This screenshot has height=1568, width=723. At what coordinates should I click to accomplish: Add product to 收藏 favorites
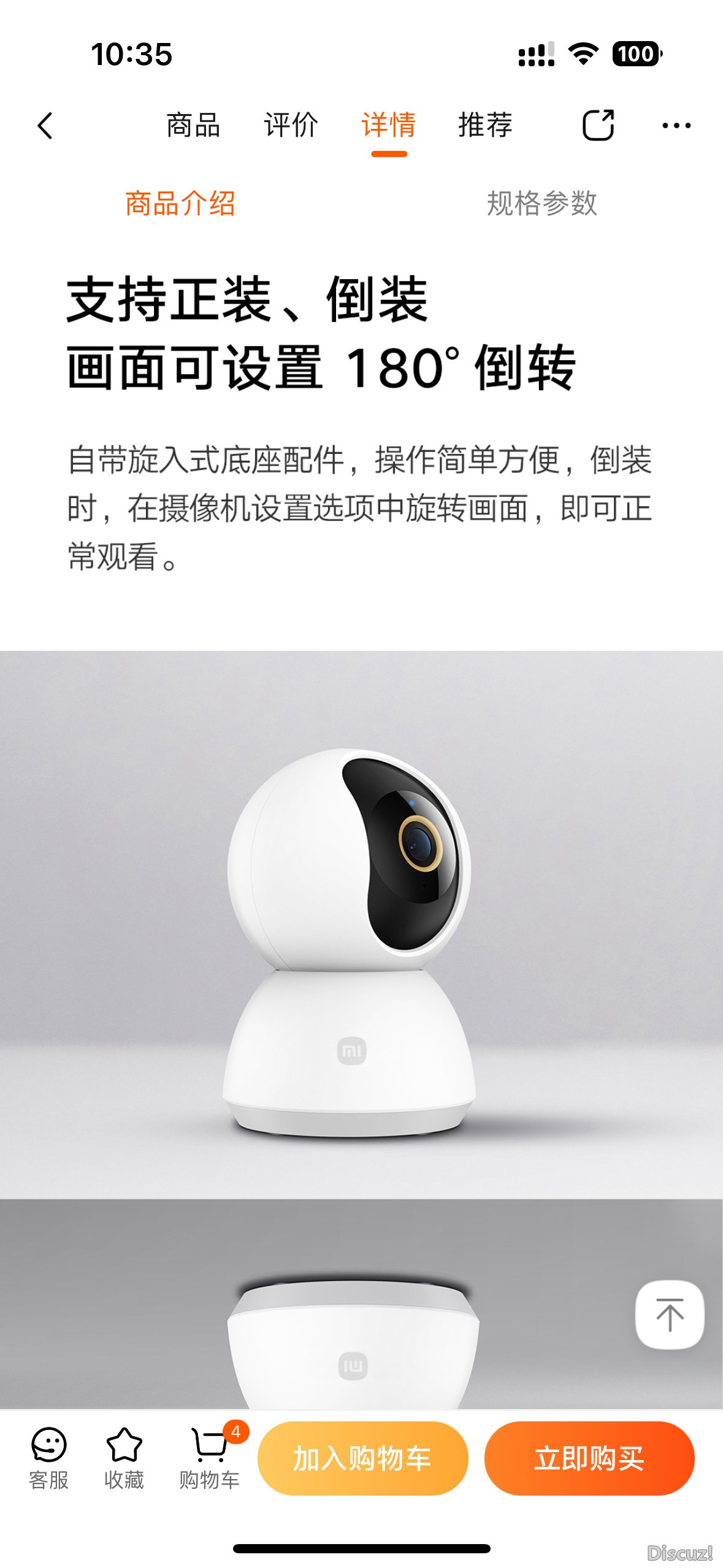[x=124, y=1458]
